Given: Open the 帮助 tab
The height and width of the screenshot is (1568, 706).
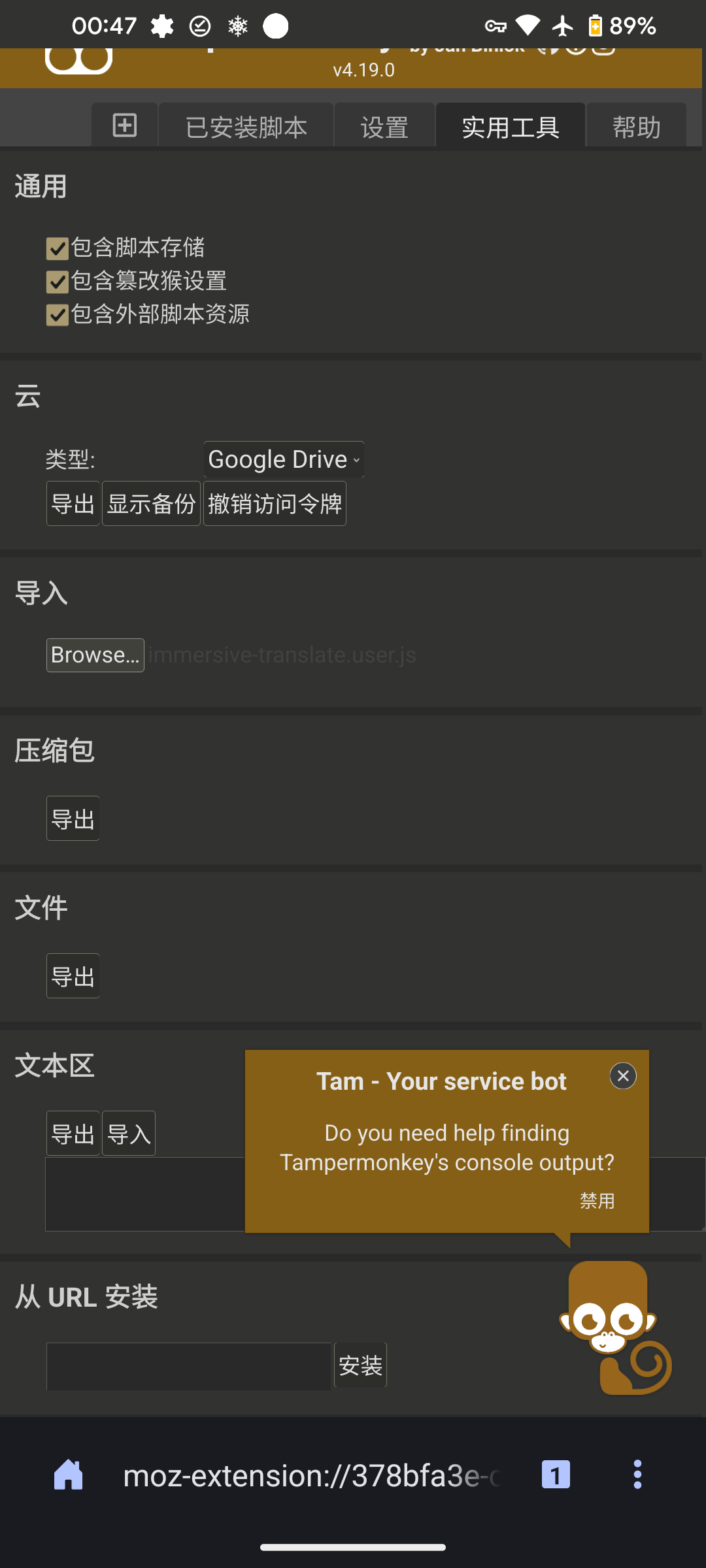Looking at the screenshot, I should 636,127.
